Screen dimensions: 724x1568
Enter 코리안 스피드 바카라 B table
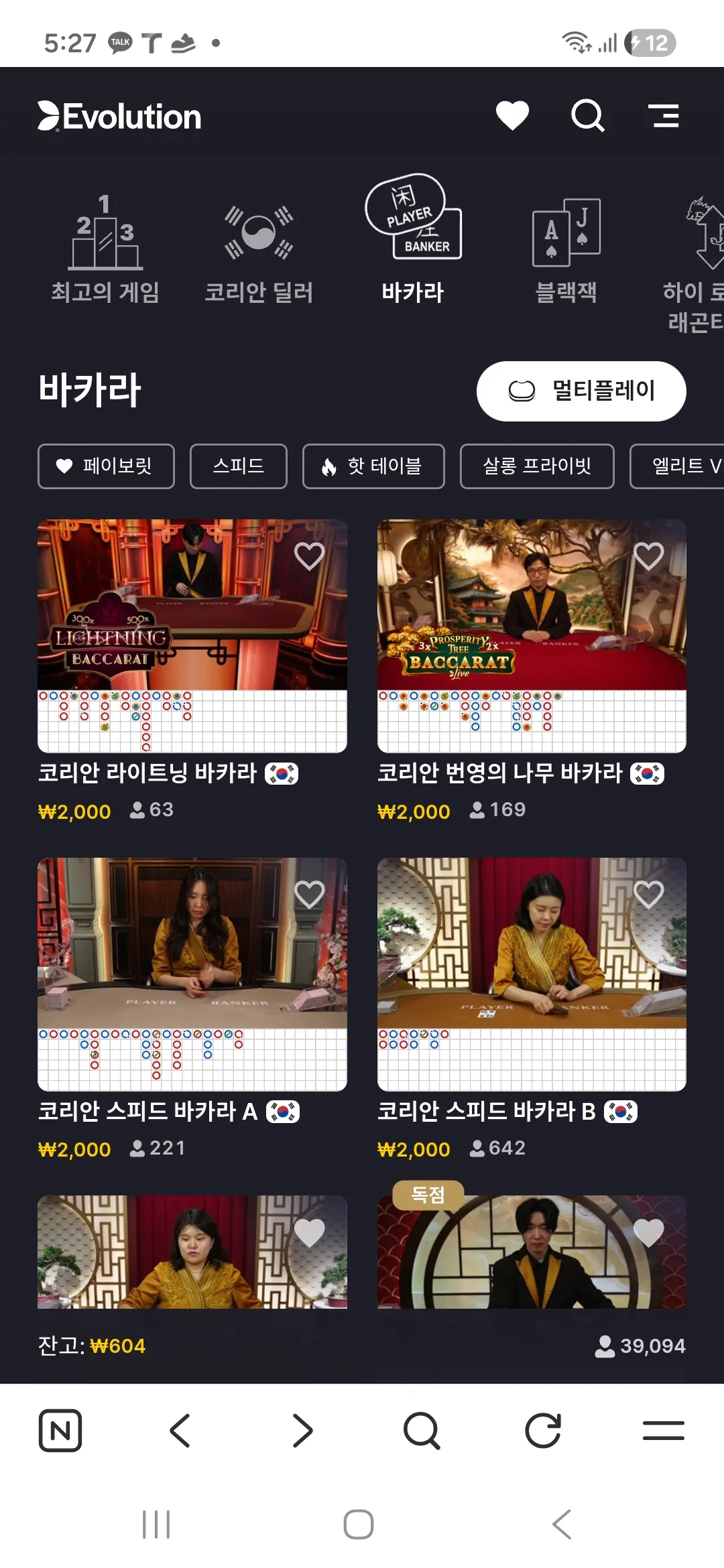(532, 974)
